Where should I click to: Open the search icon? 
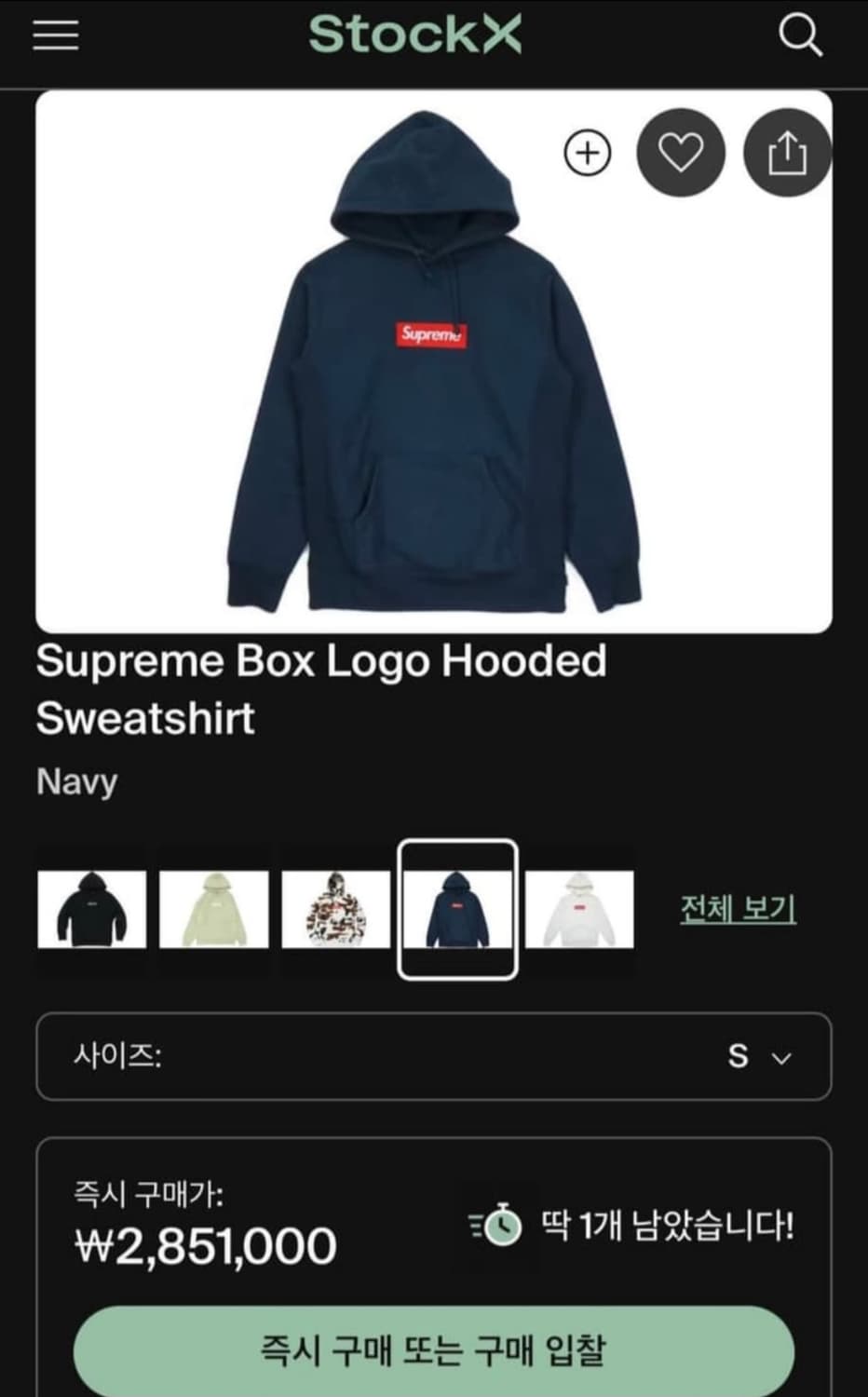[799, 37]
